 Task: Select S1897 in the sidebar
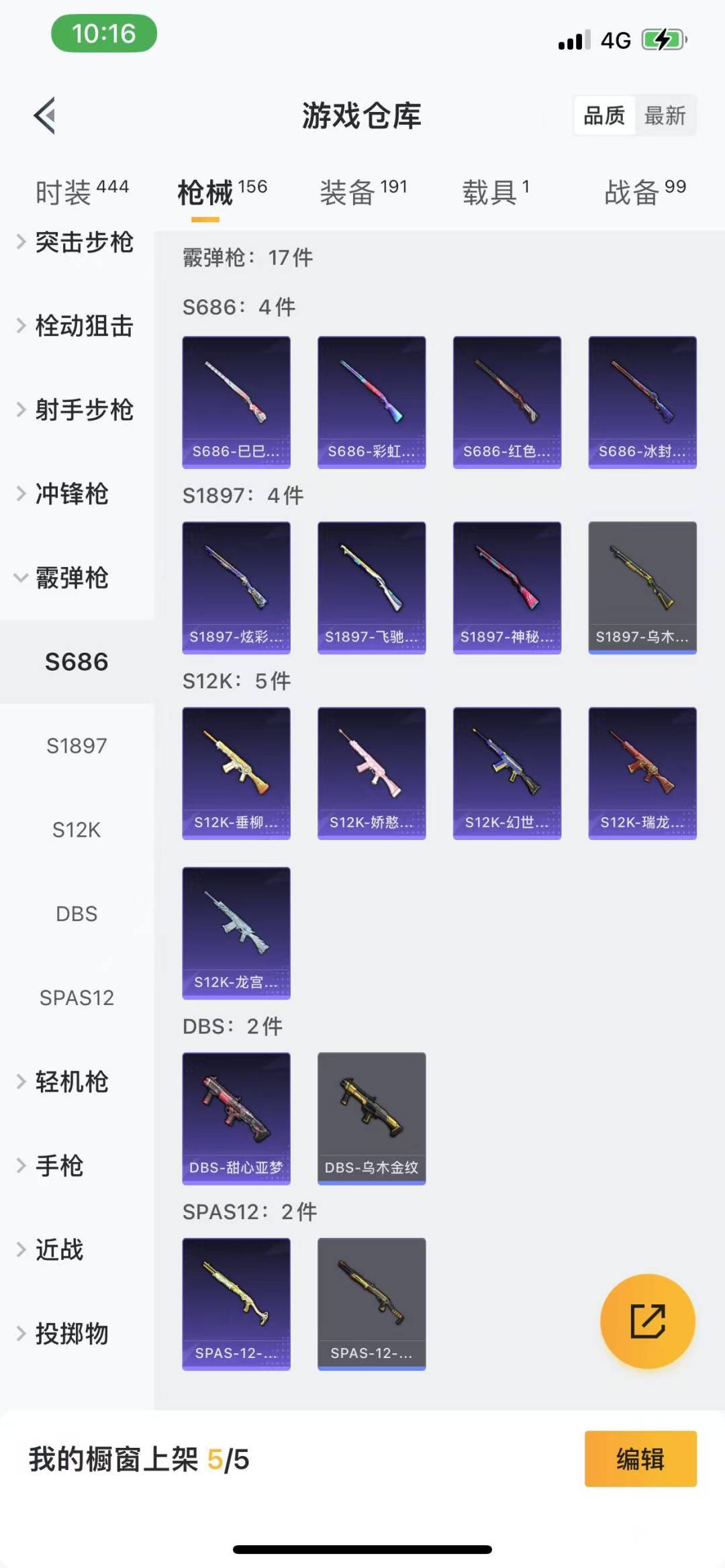77,745
